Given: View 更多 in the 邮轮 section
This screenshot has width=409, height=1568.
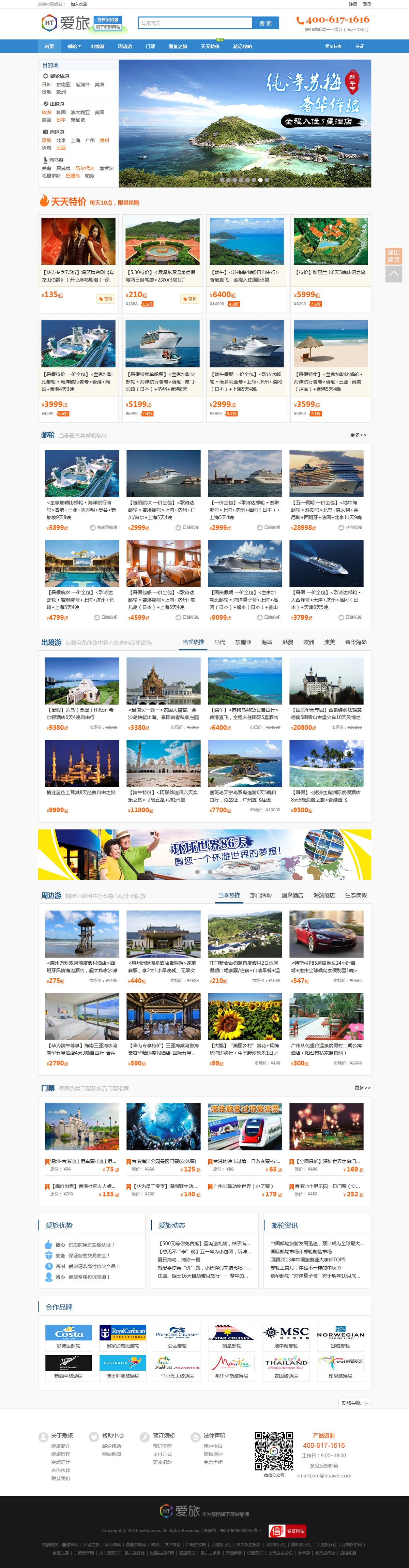Looking at the screenshot, I should (358, 435).
